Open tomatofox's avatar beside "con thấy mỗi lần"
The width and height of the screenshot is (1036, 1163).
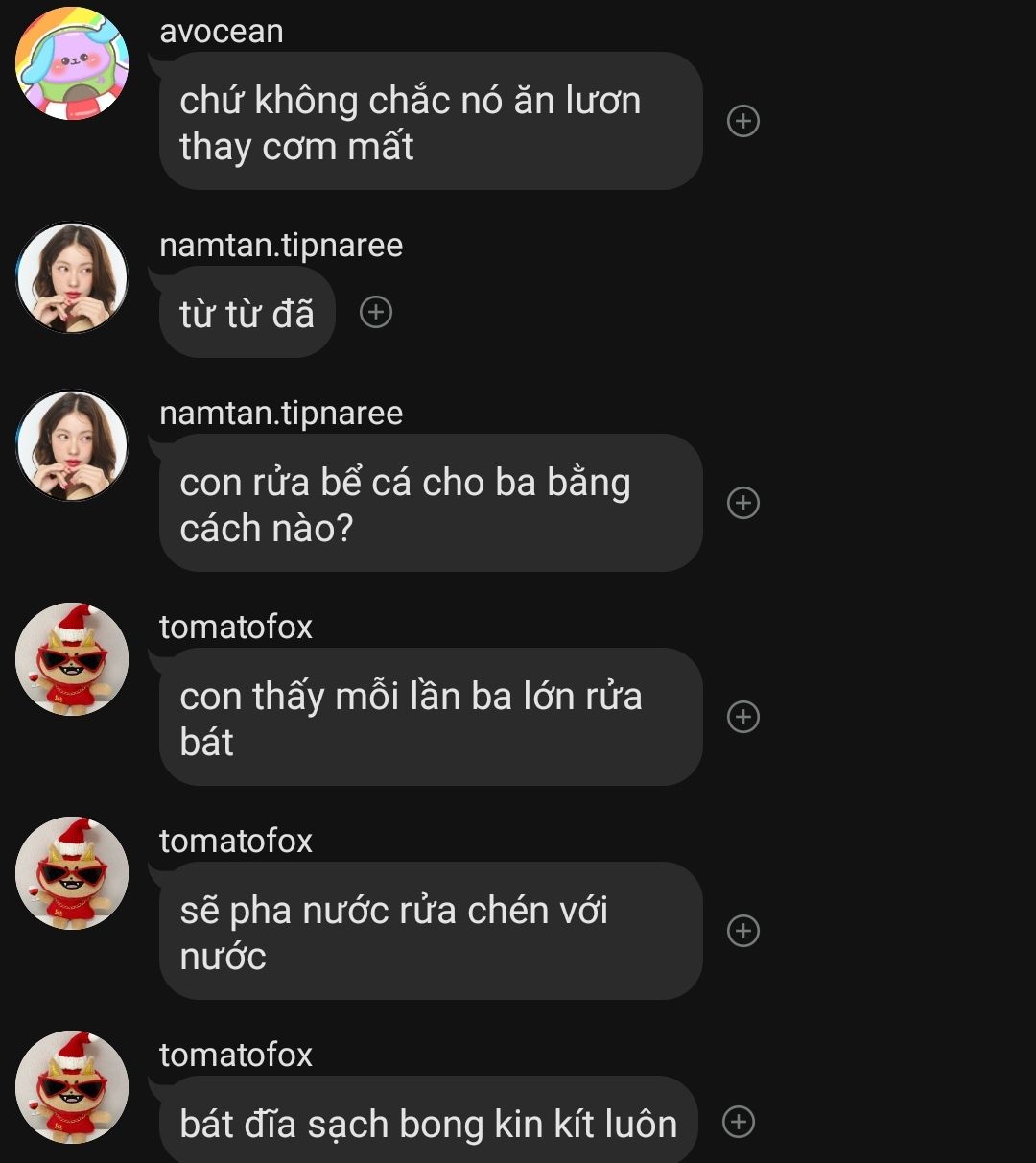[x=72, y=660]
